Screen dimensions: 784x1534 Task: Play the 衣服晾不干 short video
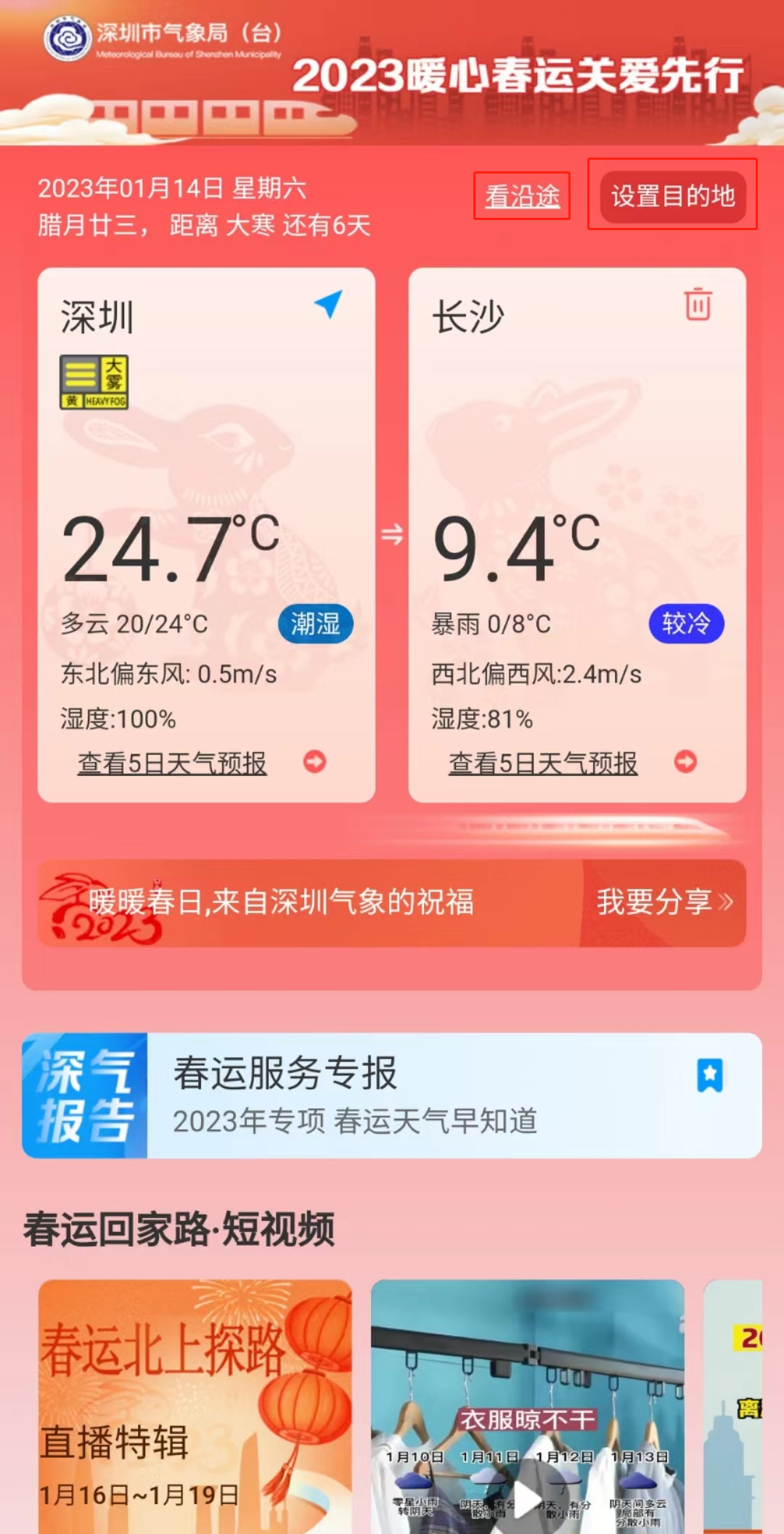[527, 1496]
